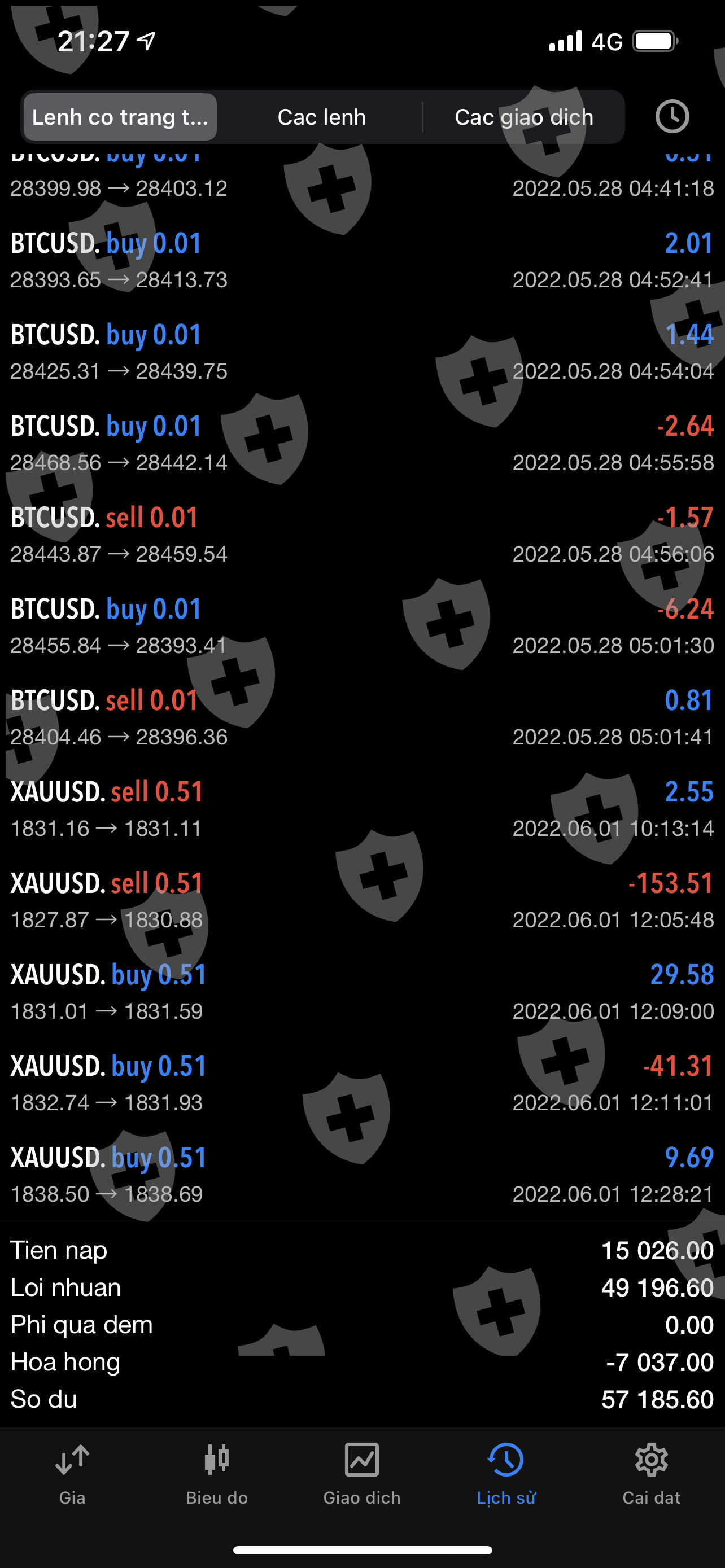The image size is (725, 1568).
Task: Select the Lenh co trang t... segment
Action: [x=120, y=117]
